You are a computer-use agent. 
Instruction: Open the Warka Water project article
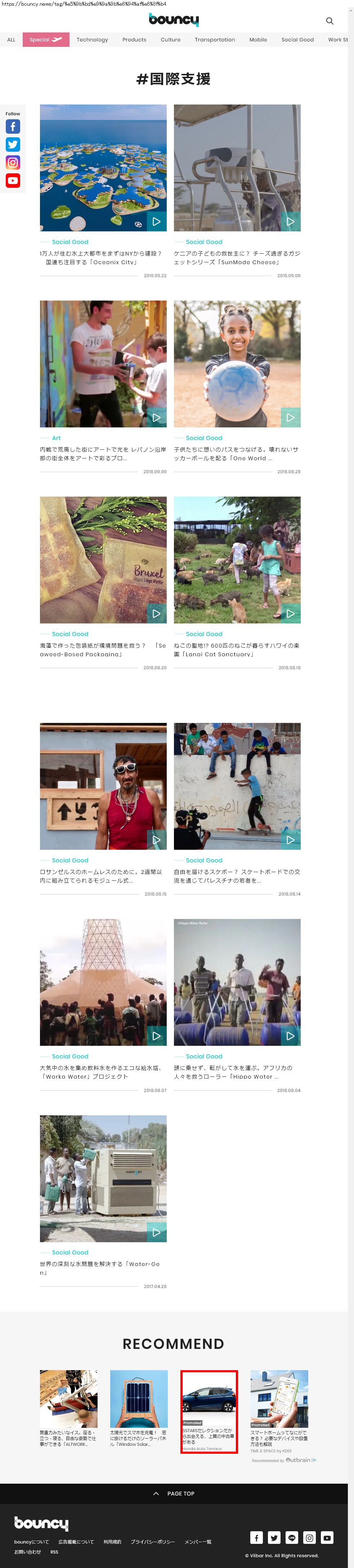pyautogui.click(x=103, y=982)
